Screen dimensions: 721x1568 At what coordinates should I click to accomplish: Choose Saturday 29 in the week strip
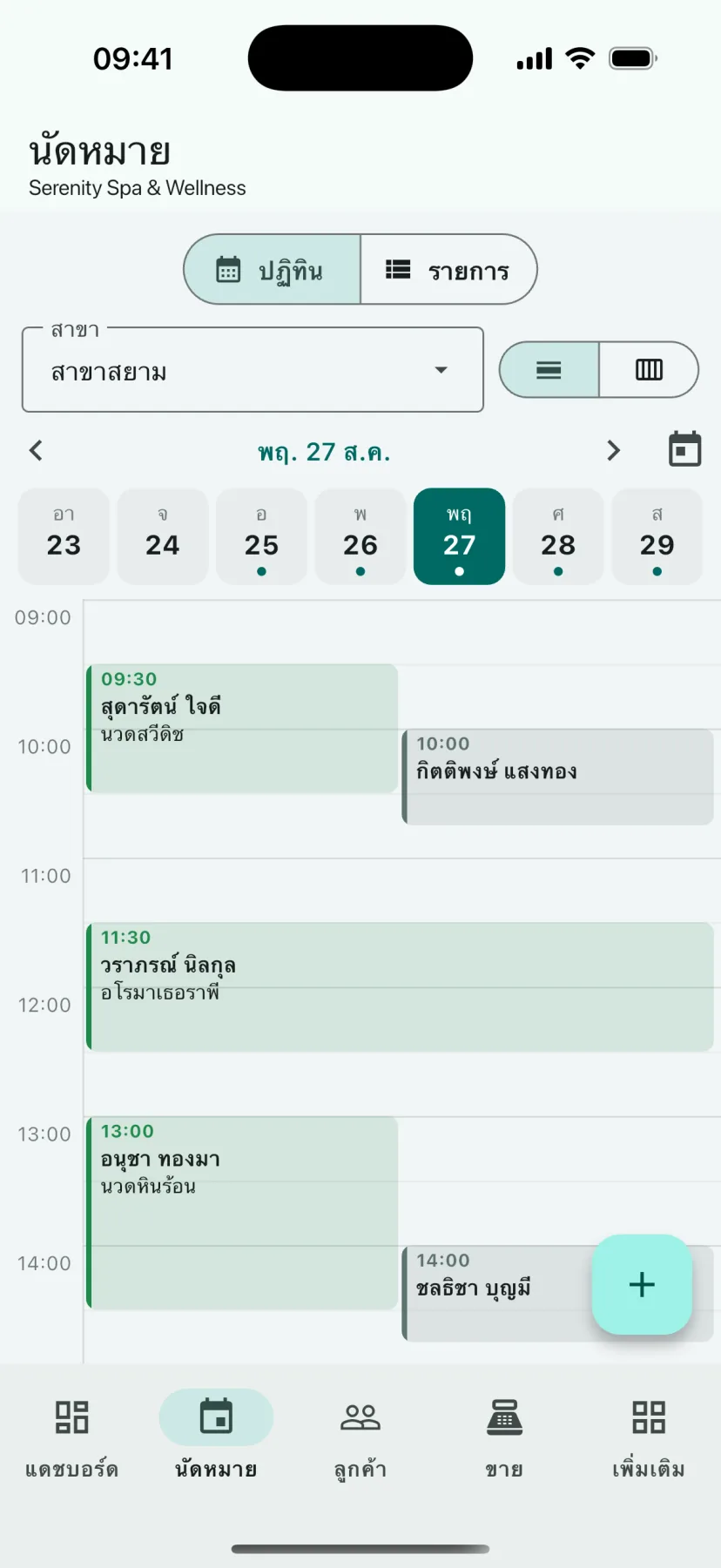[x=657, y=536]
